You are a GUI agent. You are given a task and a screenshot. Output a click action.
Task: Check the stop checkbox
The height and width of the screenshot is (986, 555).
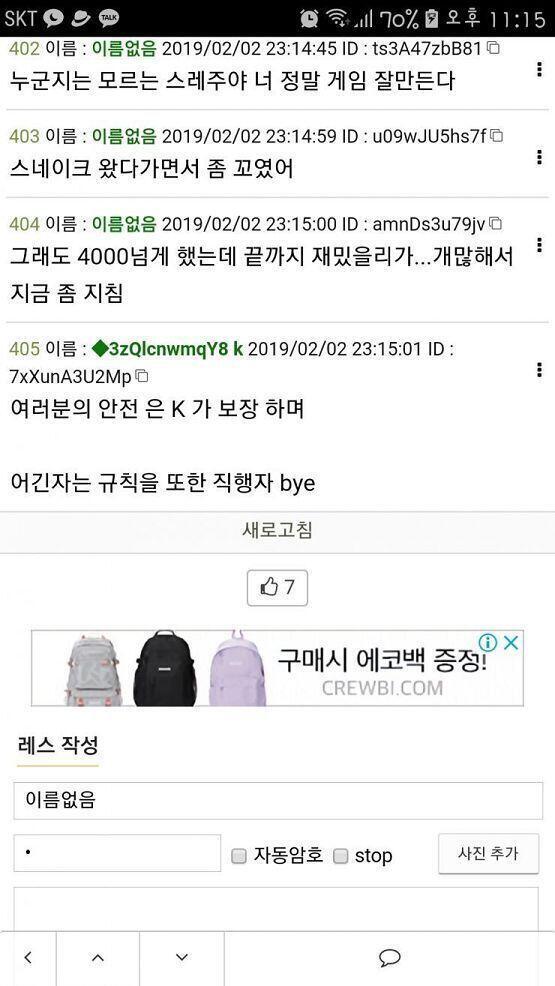click(340, 856)
